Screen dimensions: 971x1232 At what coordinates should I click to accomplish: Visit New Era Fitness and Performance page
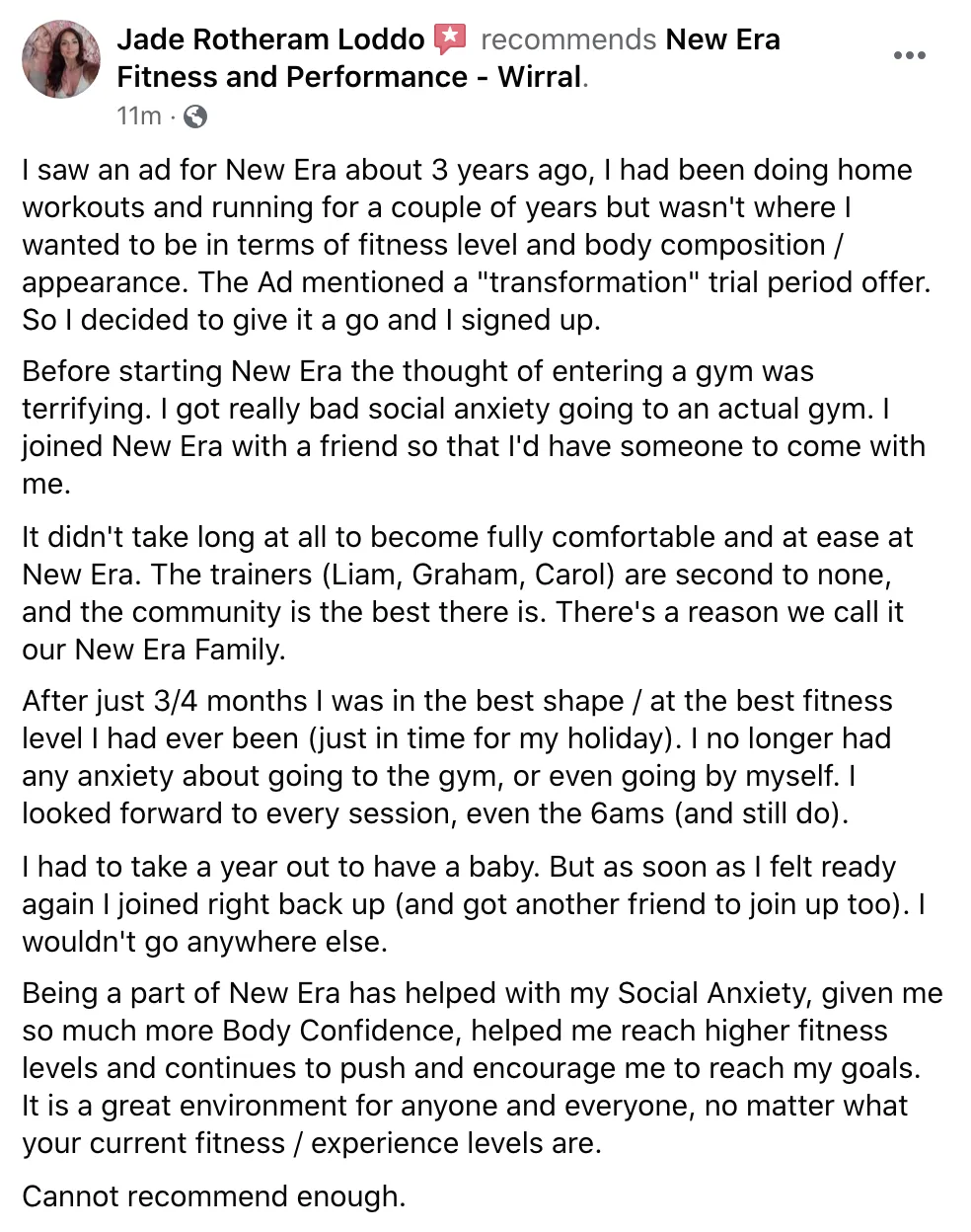[x=448, y=58]
